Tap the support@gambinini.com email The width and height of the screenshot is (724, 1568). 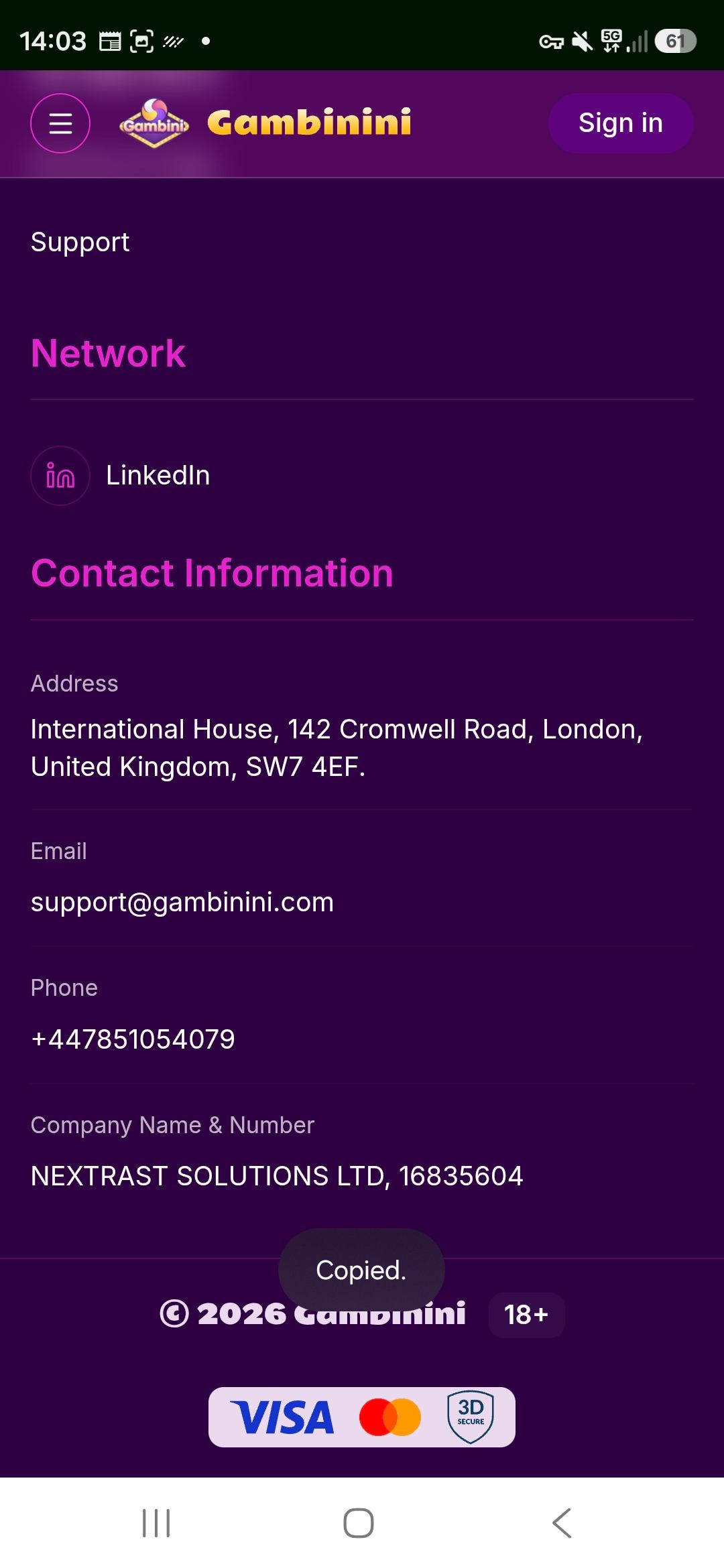[x=182, y=902]
